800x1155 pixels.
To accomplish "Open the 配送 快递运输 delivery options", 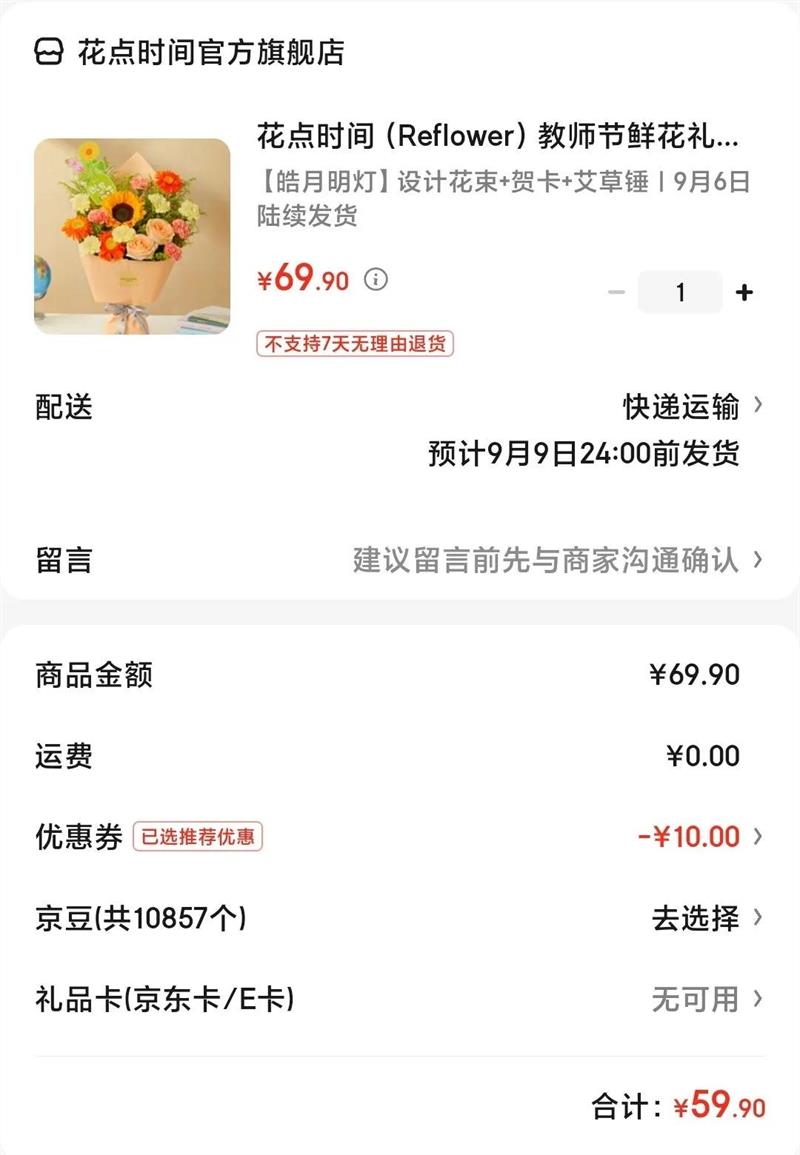I will pos(399,407).
